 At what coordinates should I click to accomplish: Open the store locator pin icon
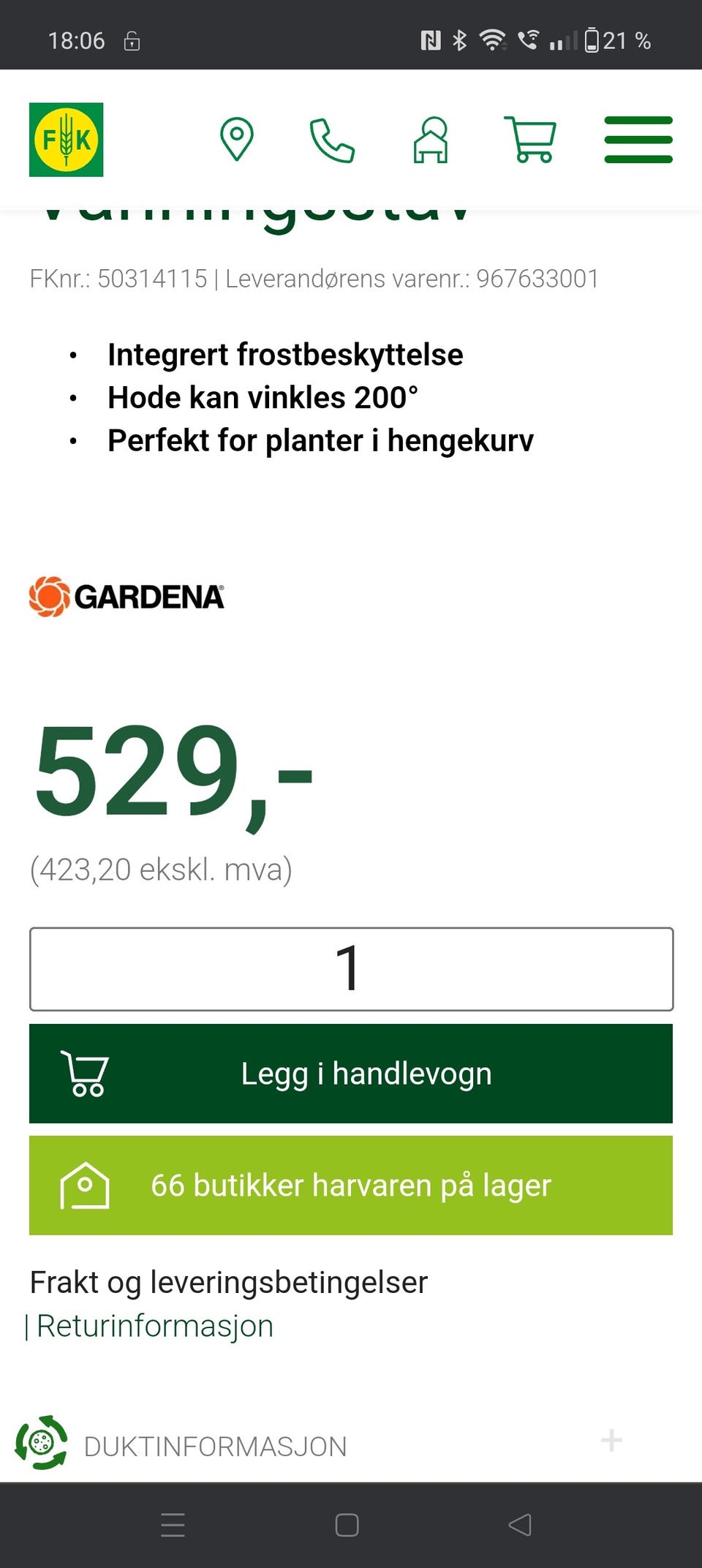tap(237, 139)
